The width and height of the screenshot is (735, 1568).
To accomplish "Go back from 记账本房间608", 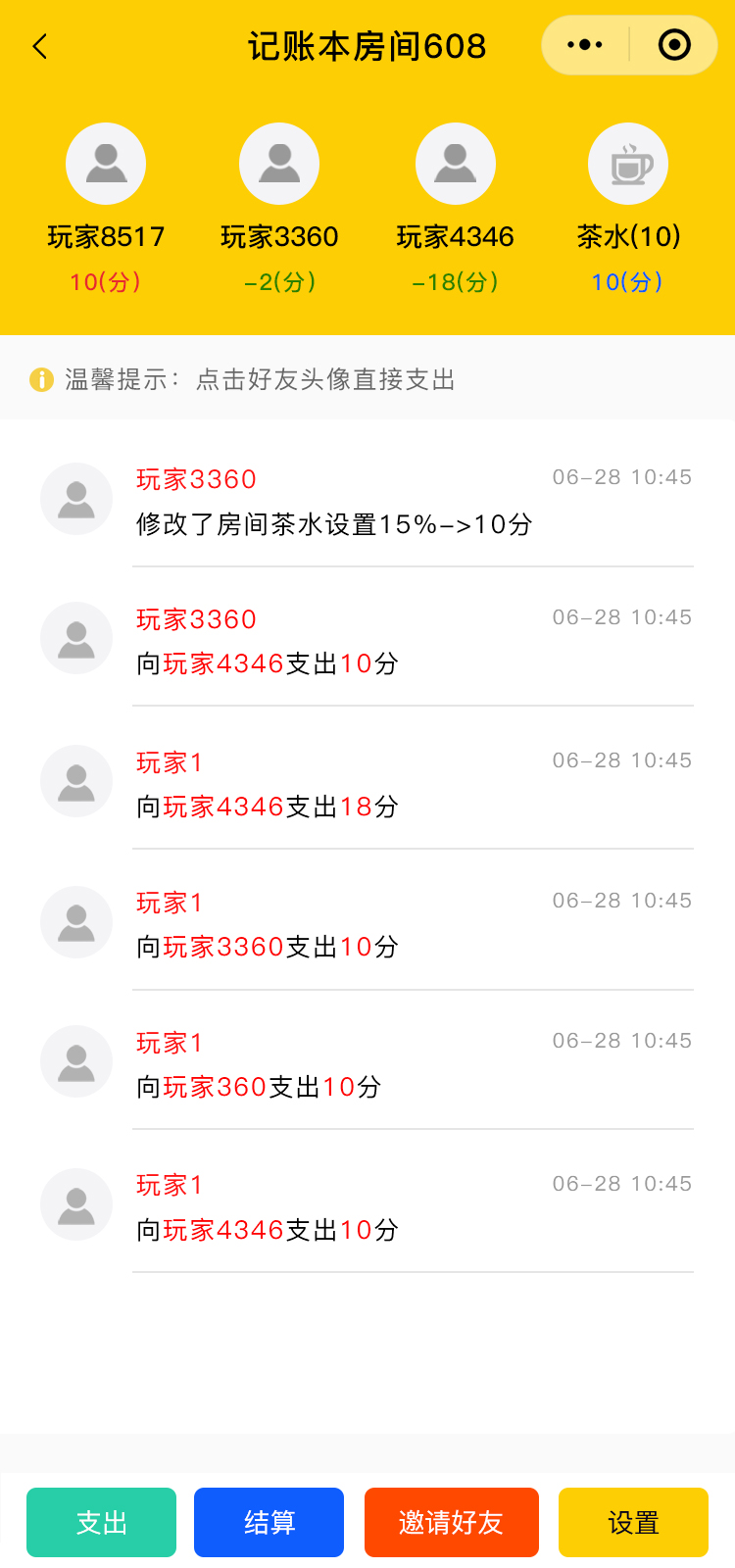I will click(40, 46).
